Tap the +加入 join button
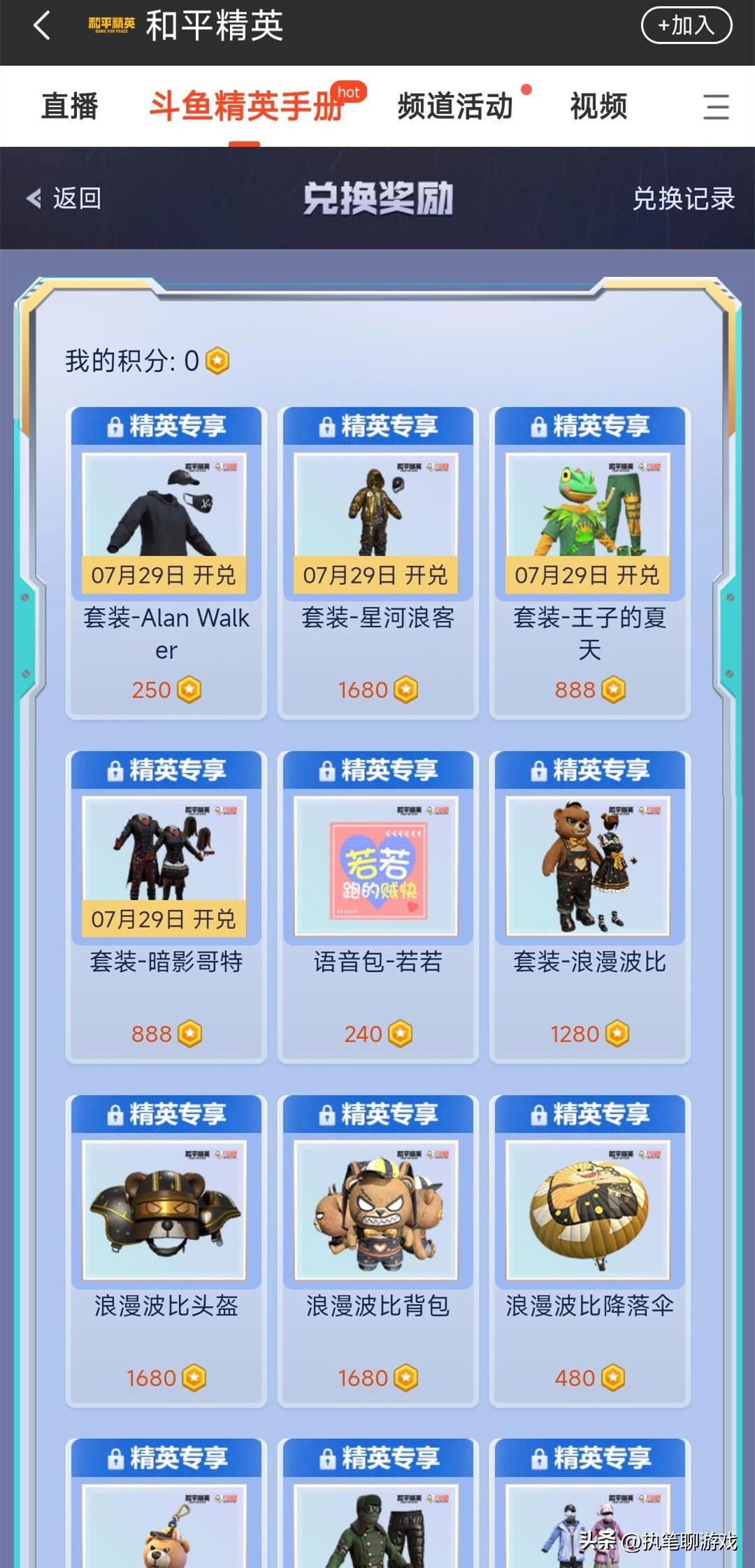 686,26
